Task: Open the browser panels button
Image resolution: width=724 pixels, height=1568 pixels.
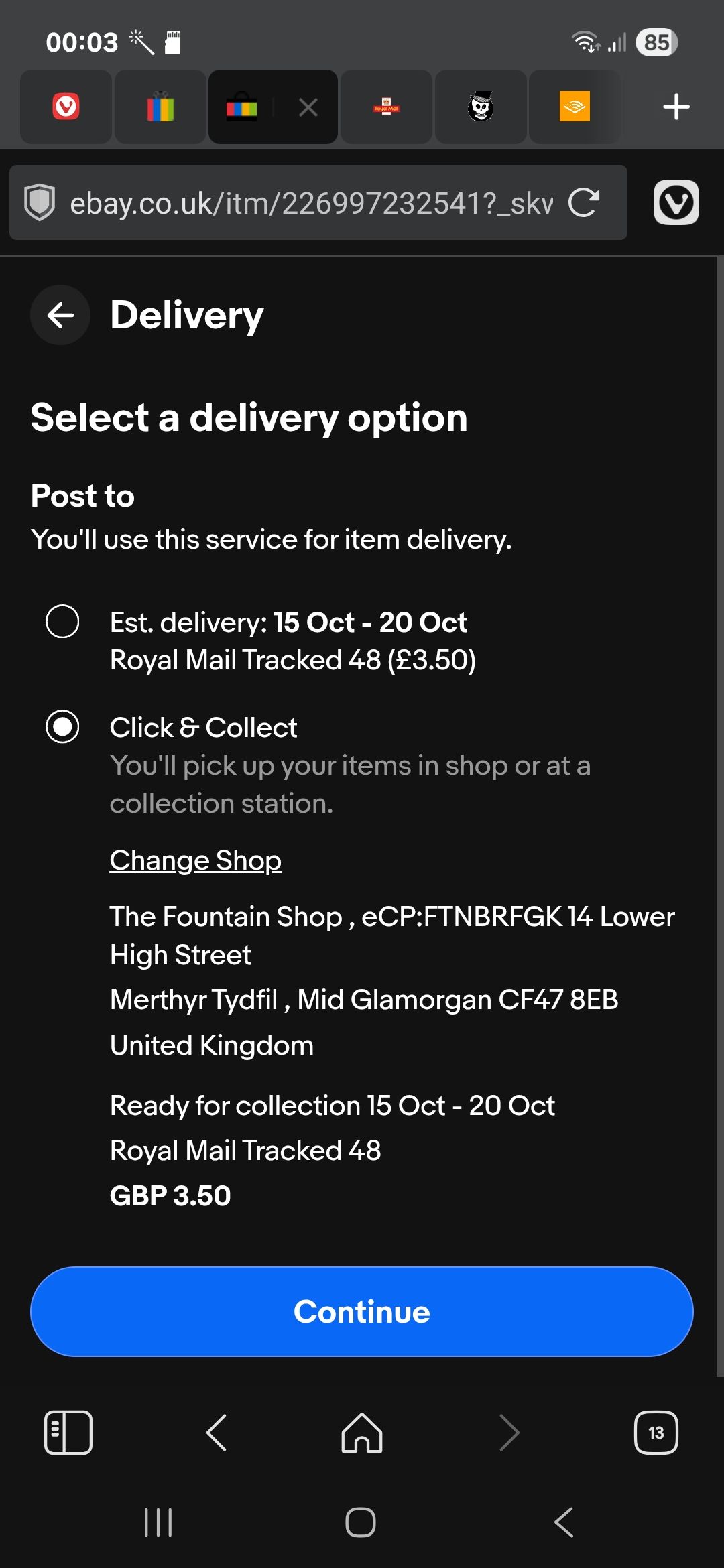Action: (x=68, y=1433)
